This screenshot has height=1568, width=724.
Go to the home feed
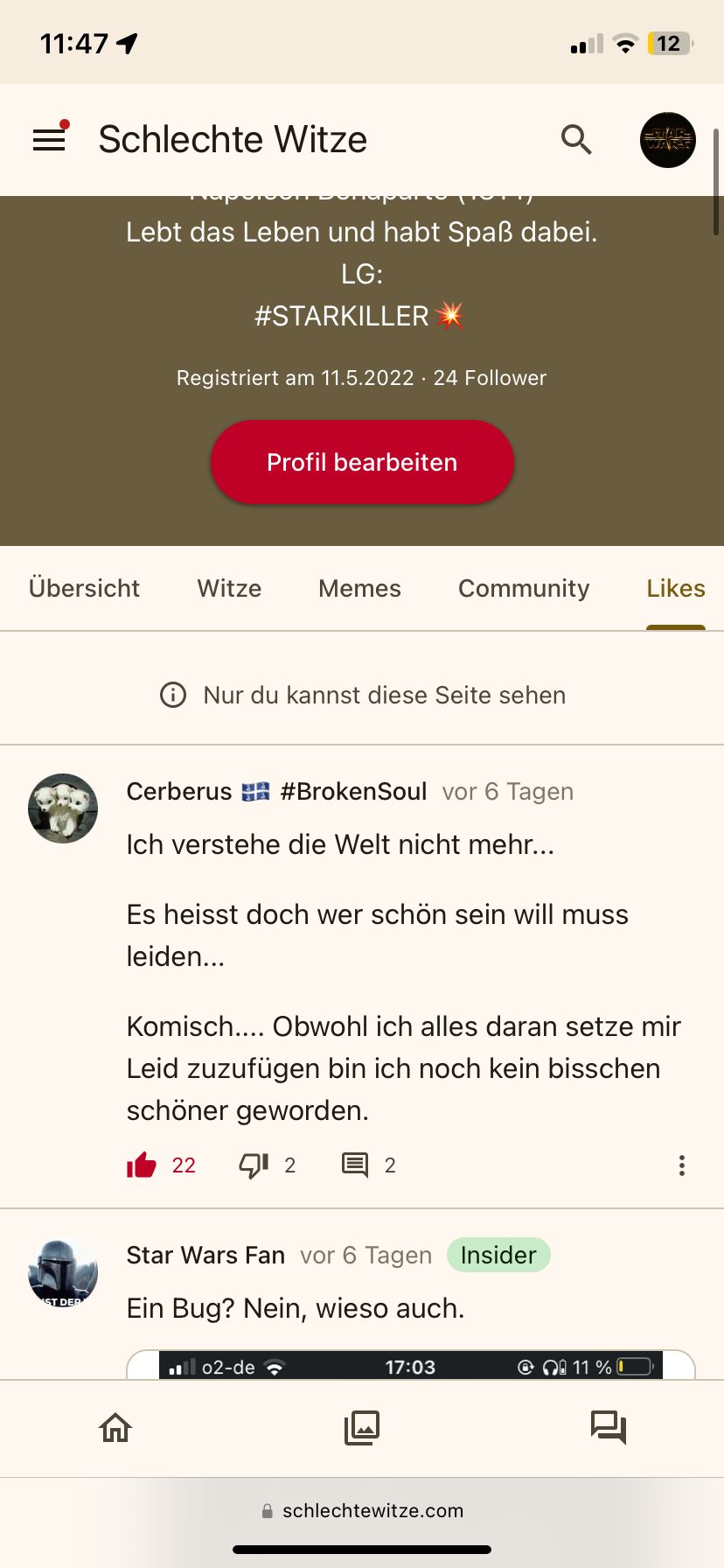[x=115, y=1428]
